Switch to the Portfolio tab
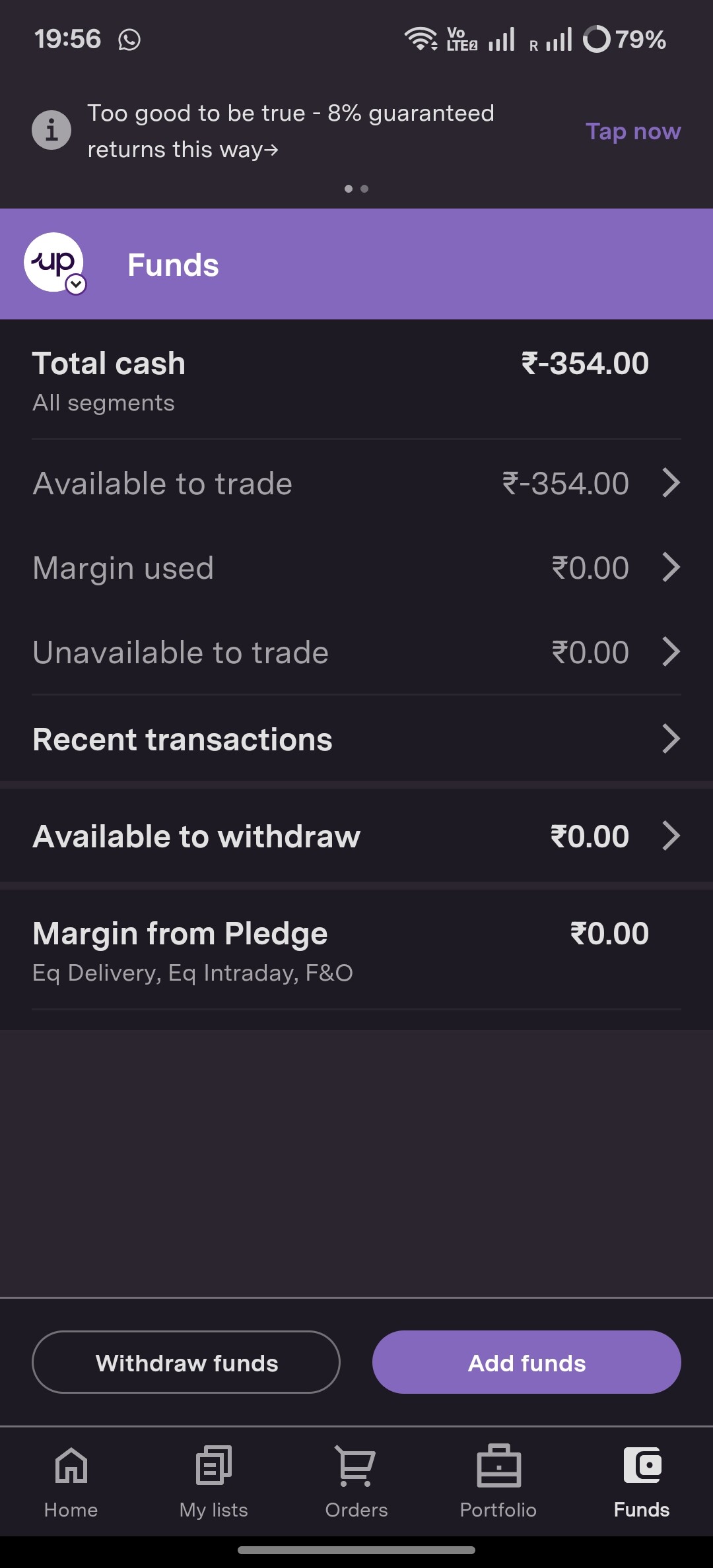Viewport: 713px width, 1568px height. (498, 1482)
